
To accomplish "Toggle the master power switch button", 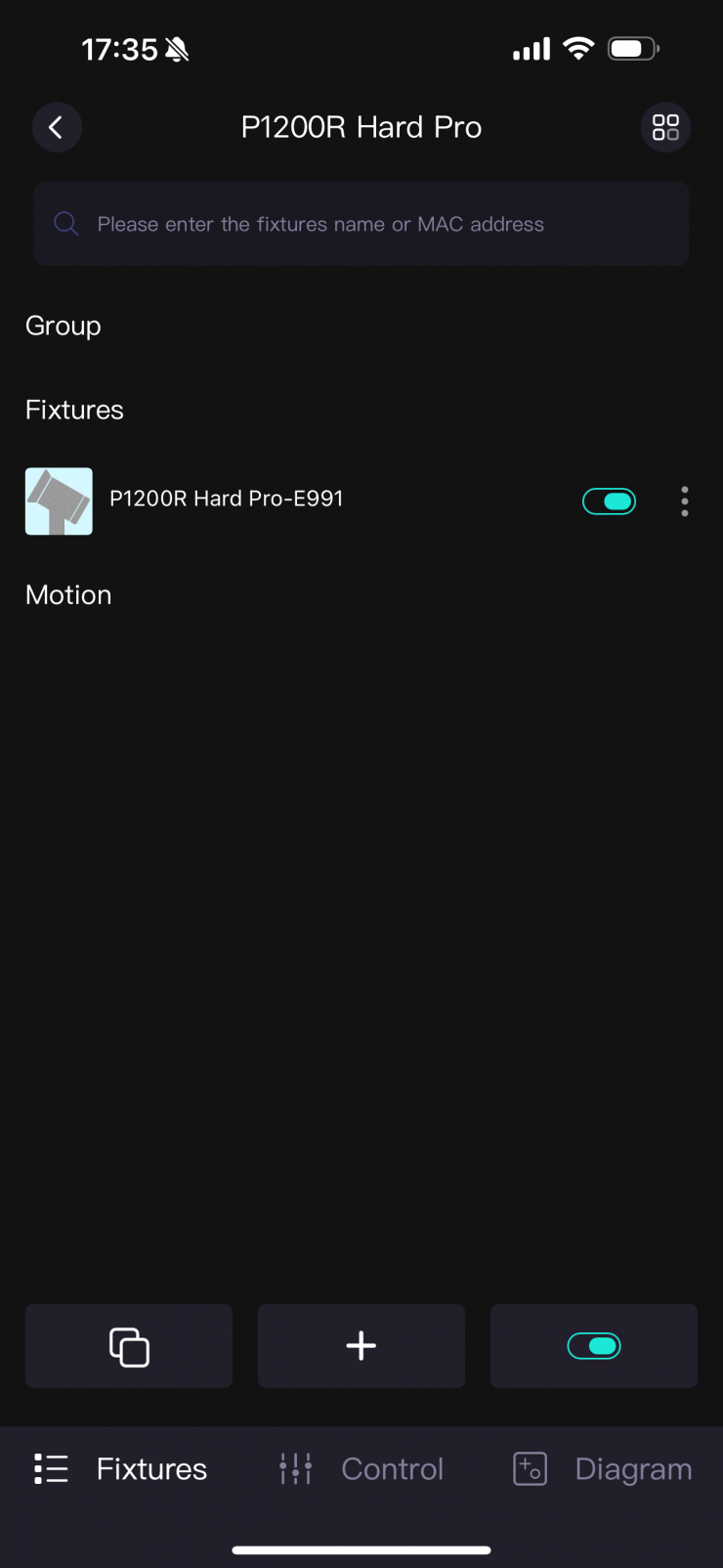I will pyautogui.click(x=594, y=1346).
